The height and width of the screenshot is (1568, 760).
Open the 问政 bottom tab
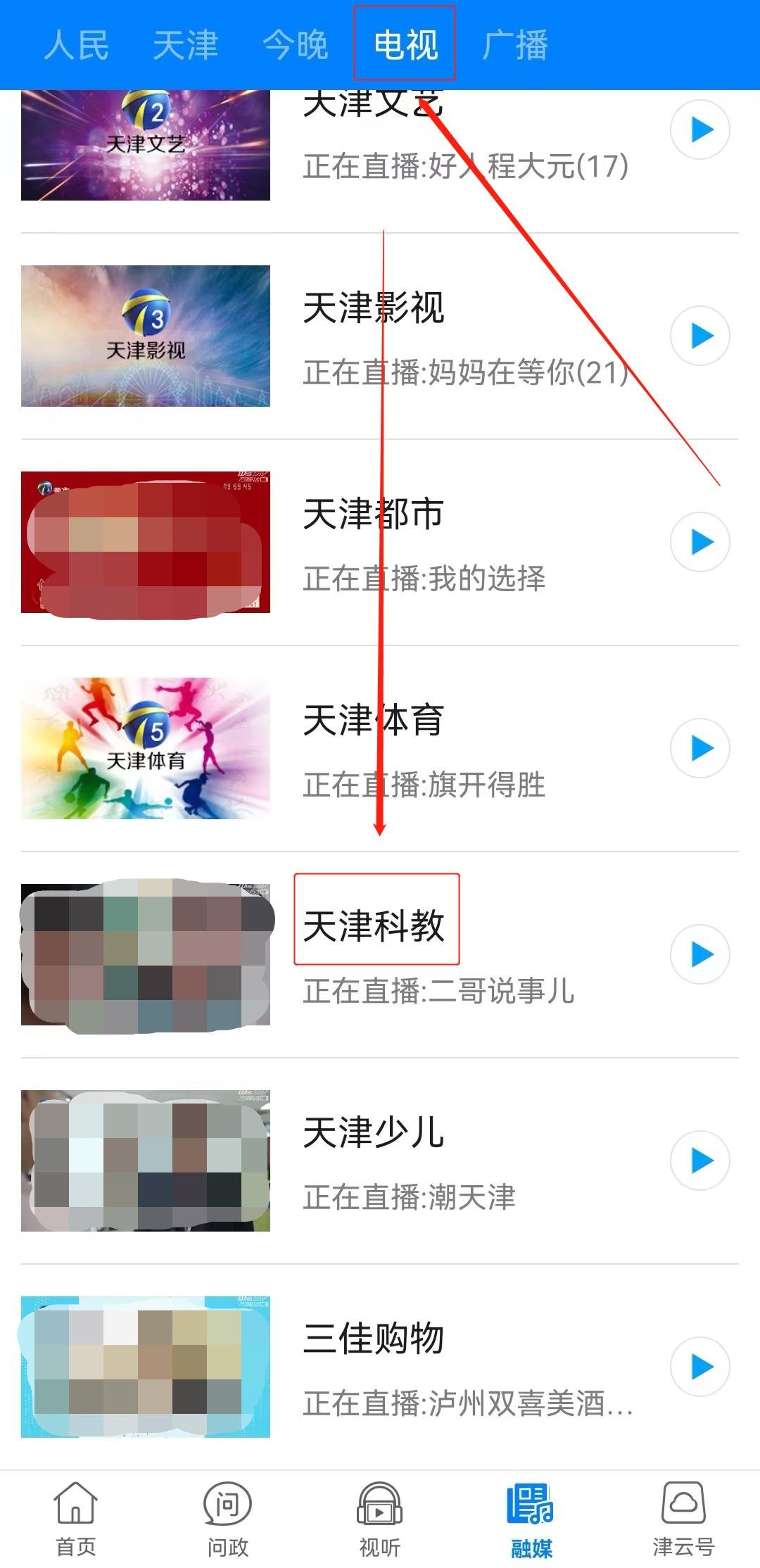click(227, 1519)
